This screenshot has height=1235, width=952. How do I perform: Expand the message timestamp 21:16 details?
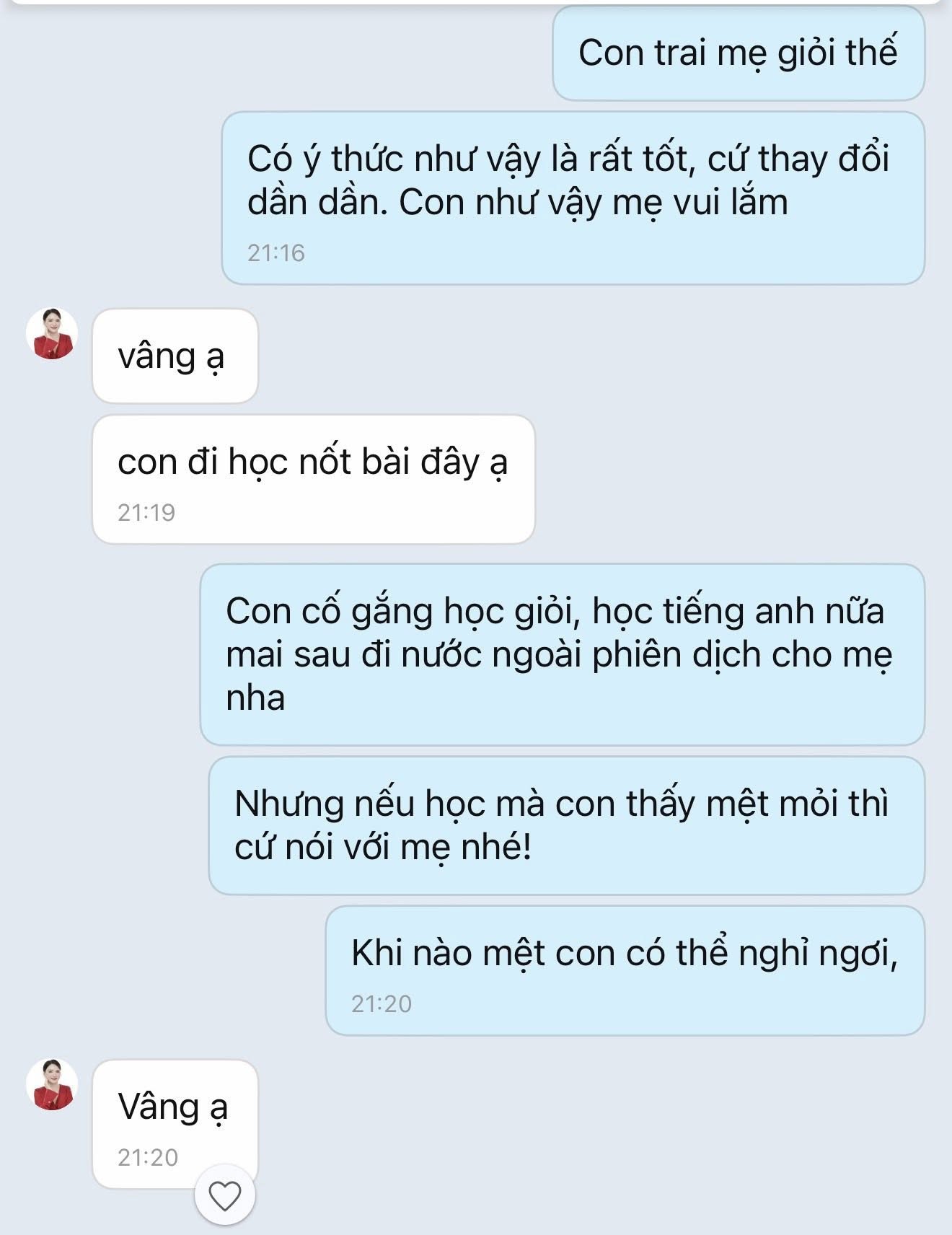(276, 252)
